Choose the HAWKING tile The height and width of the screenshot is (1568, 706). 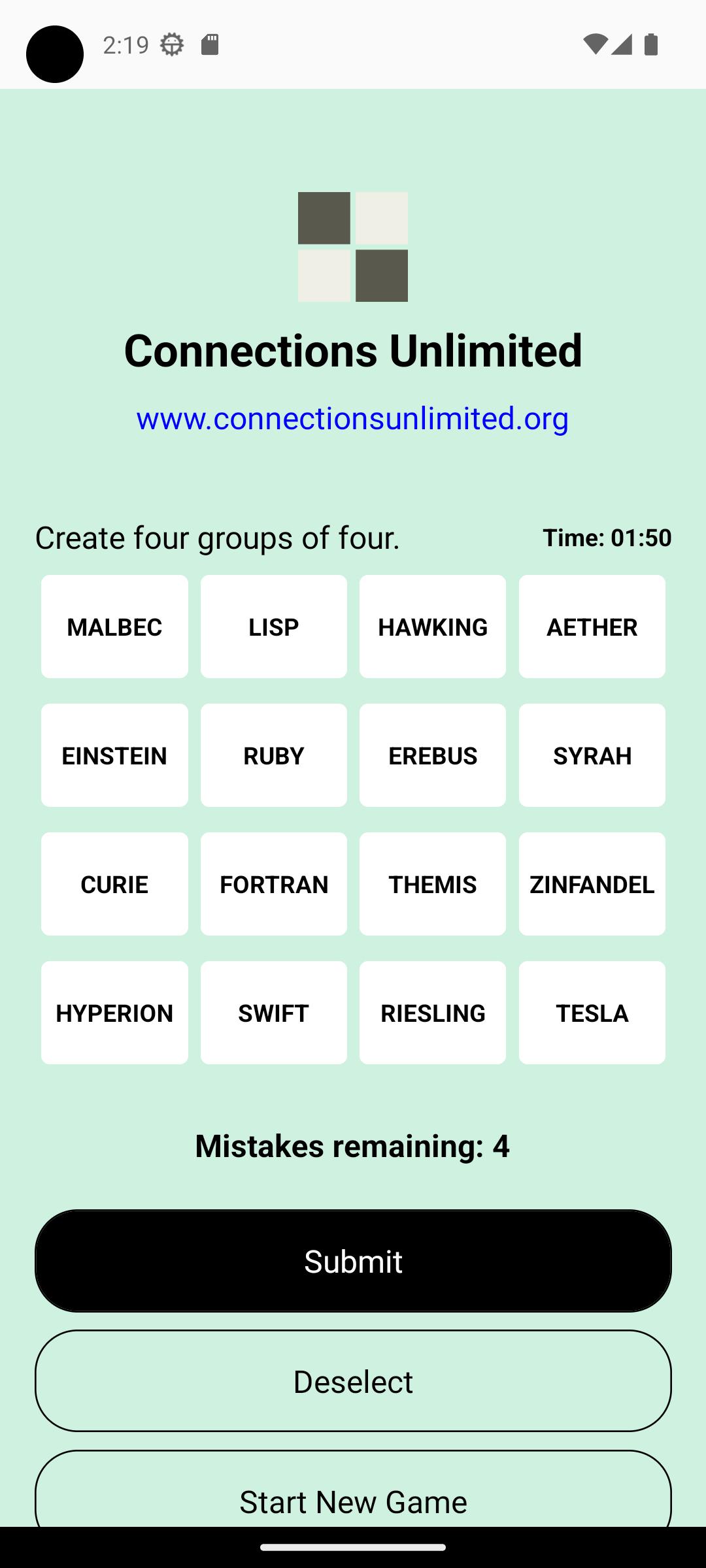click(433, 627)
